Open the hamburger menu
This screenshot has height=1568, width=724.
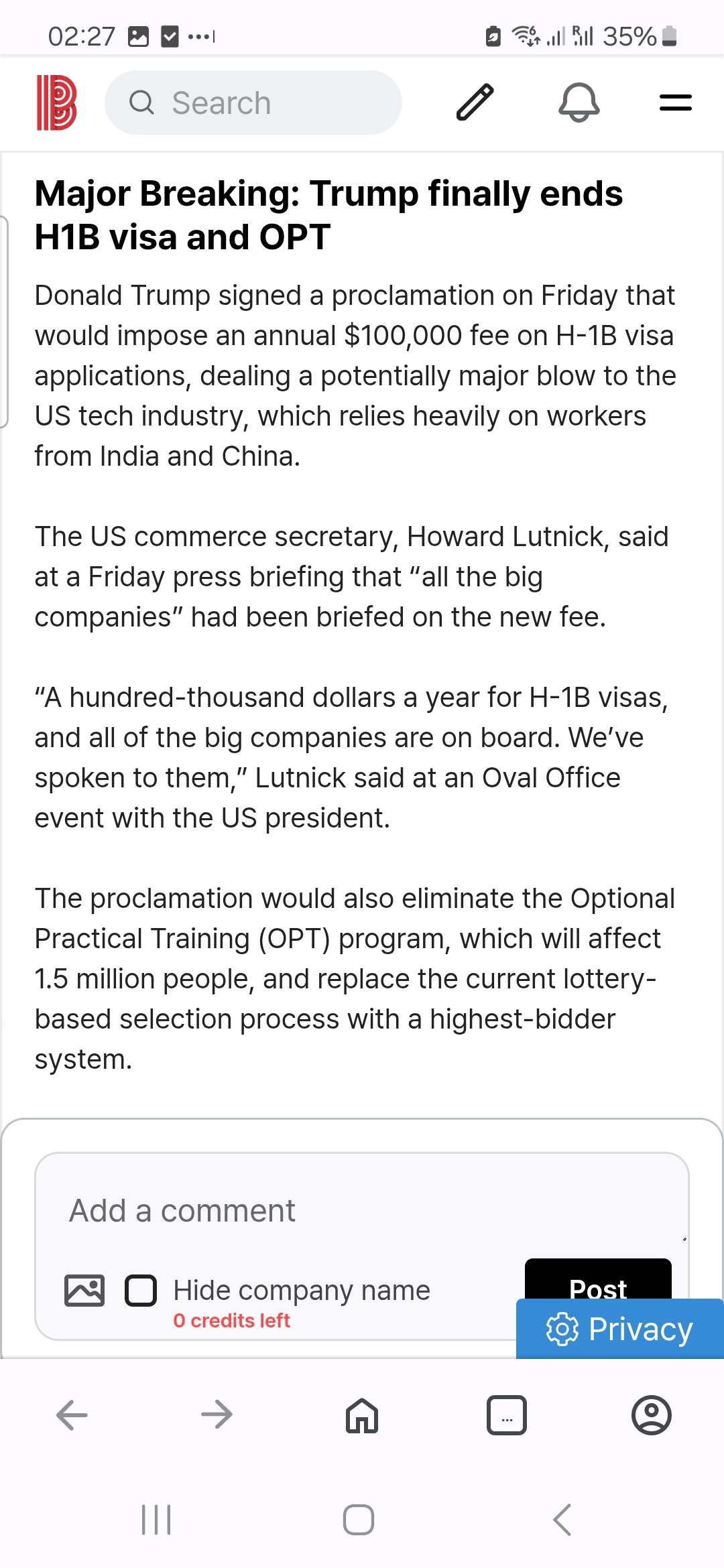coord(675,103)
